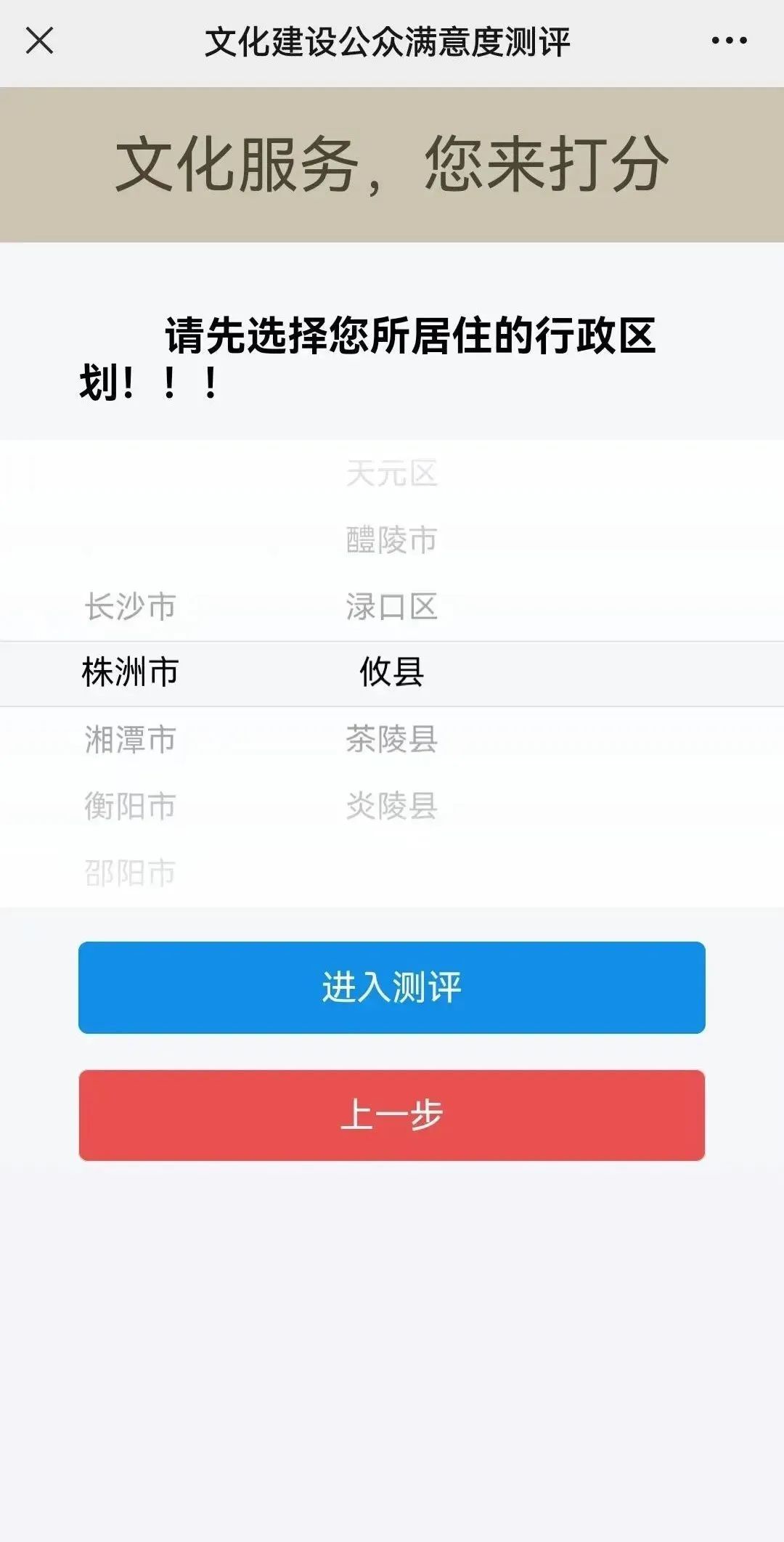Select 长沙市 in the city picker

click(131, 607)
